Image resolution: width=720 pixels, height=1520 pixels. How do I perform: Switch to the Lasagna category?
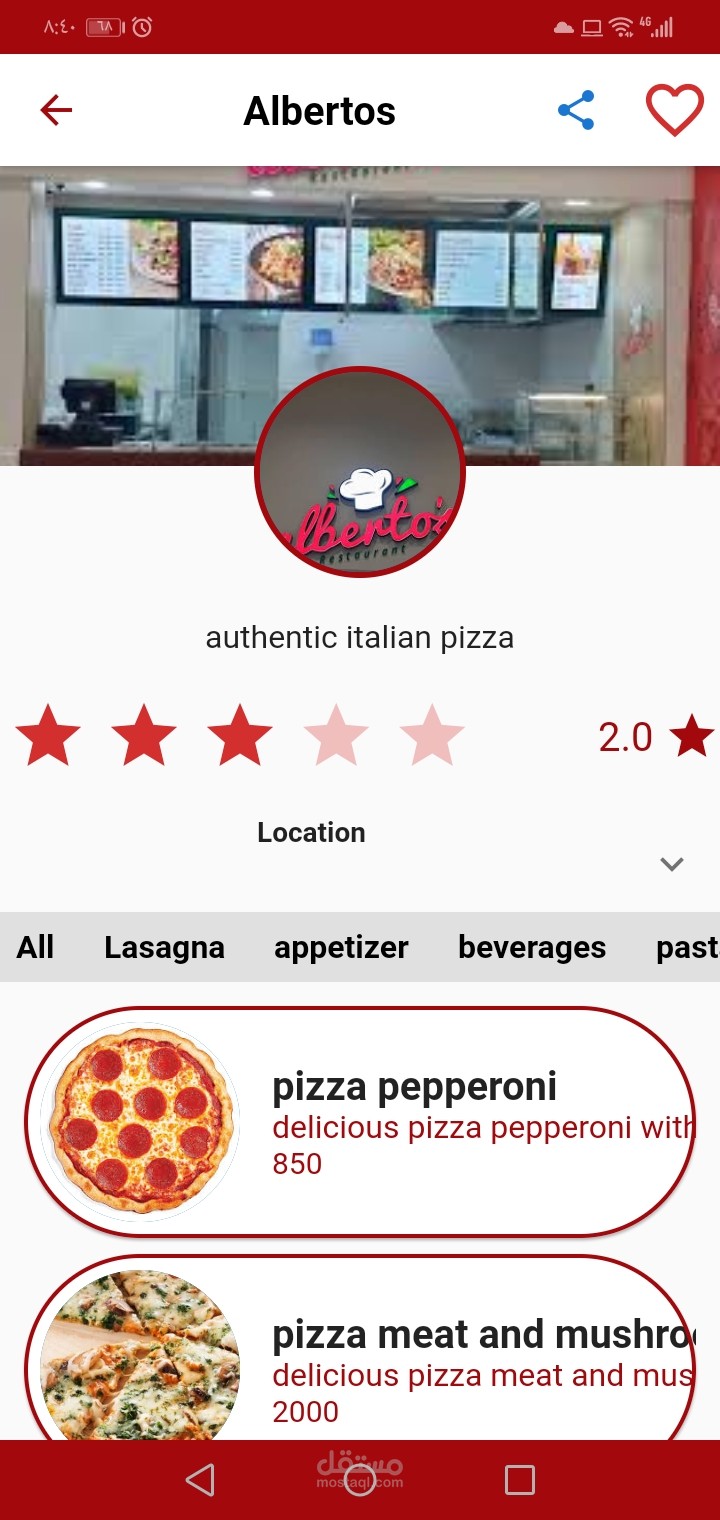pyautogui.click(x=164, y=947)
